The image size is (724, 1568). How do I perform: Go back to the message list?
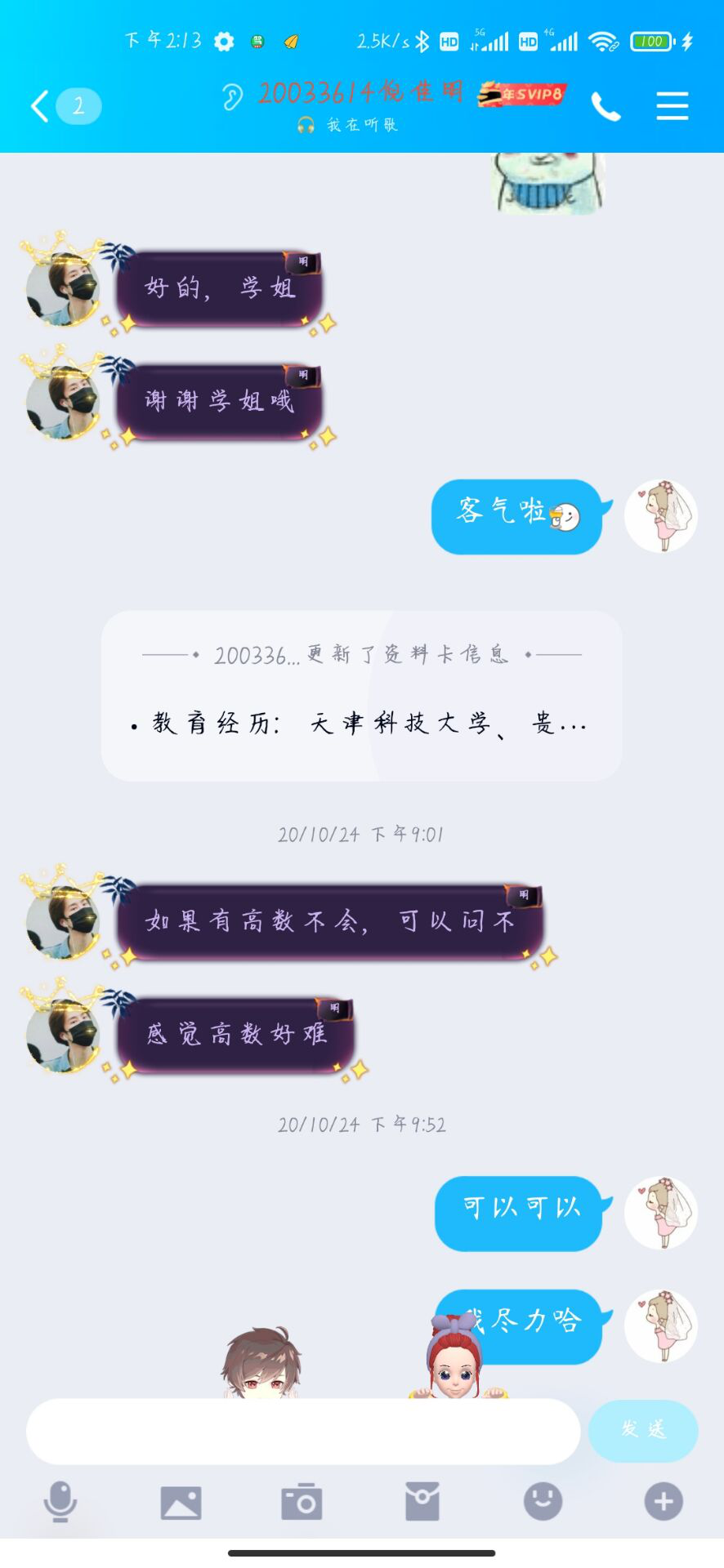[x=39, y=106]
